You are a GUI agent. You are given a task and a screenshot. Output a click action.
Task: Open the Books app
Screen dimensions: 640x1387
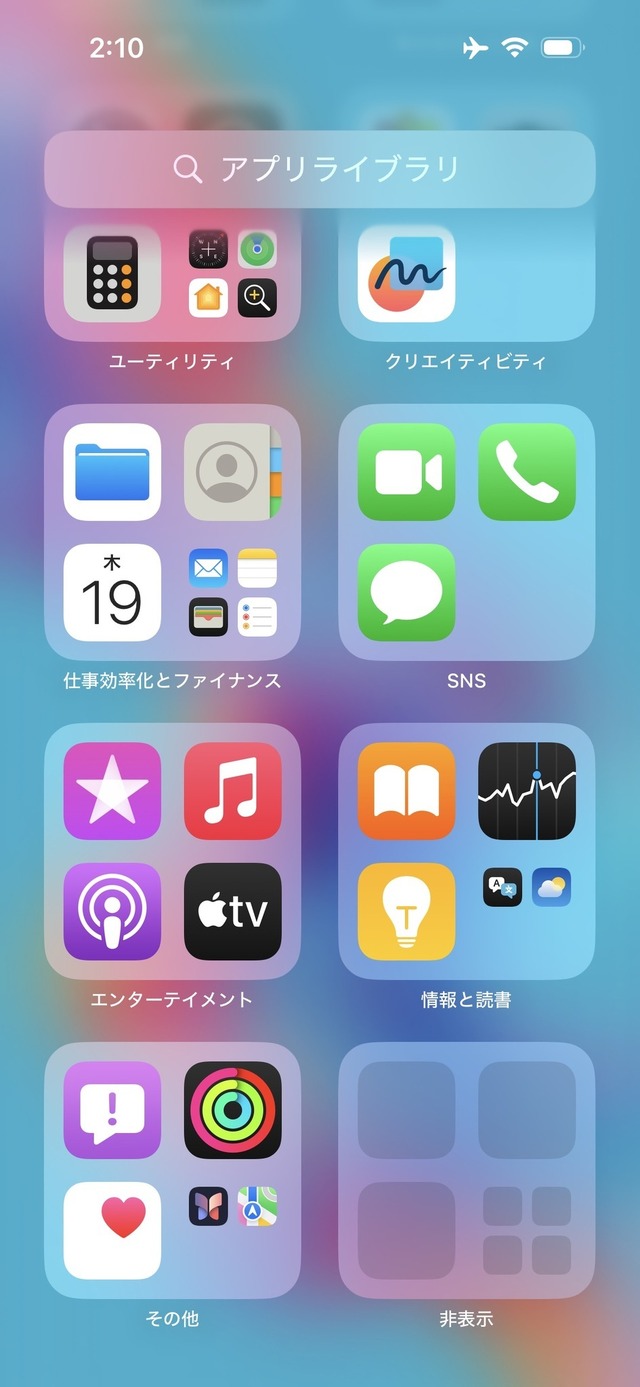[x=406, y=791]
